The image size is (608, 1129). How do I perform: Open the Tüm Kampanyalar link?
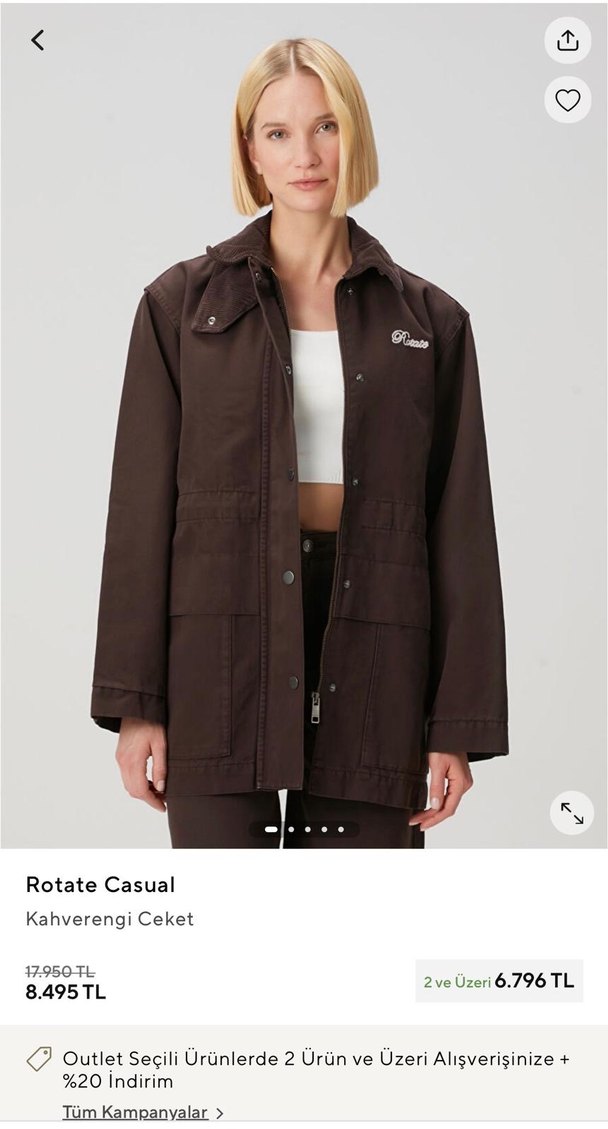pos(142,1112)
